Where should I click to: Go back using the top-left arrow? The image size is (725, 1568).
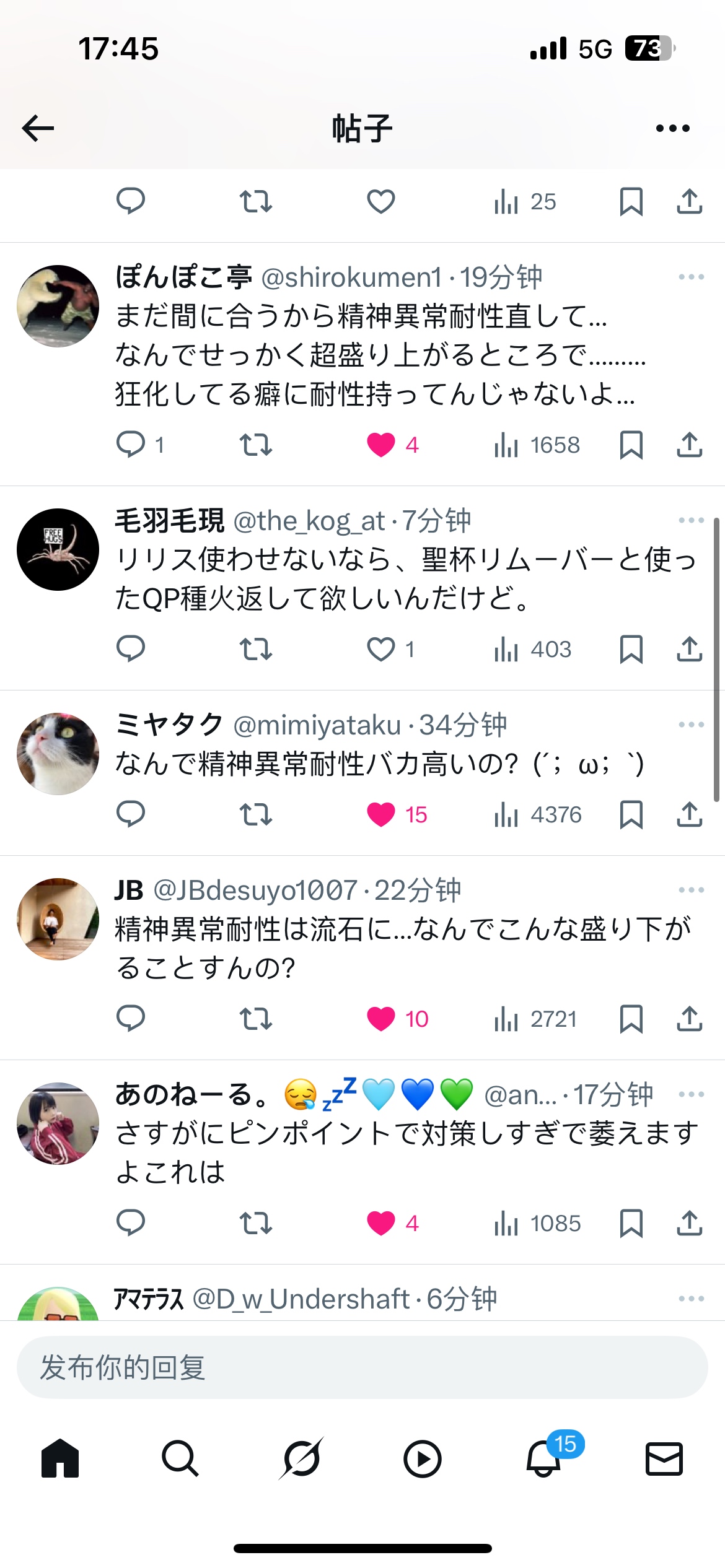[38, 128]
